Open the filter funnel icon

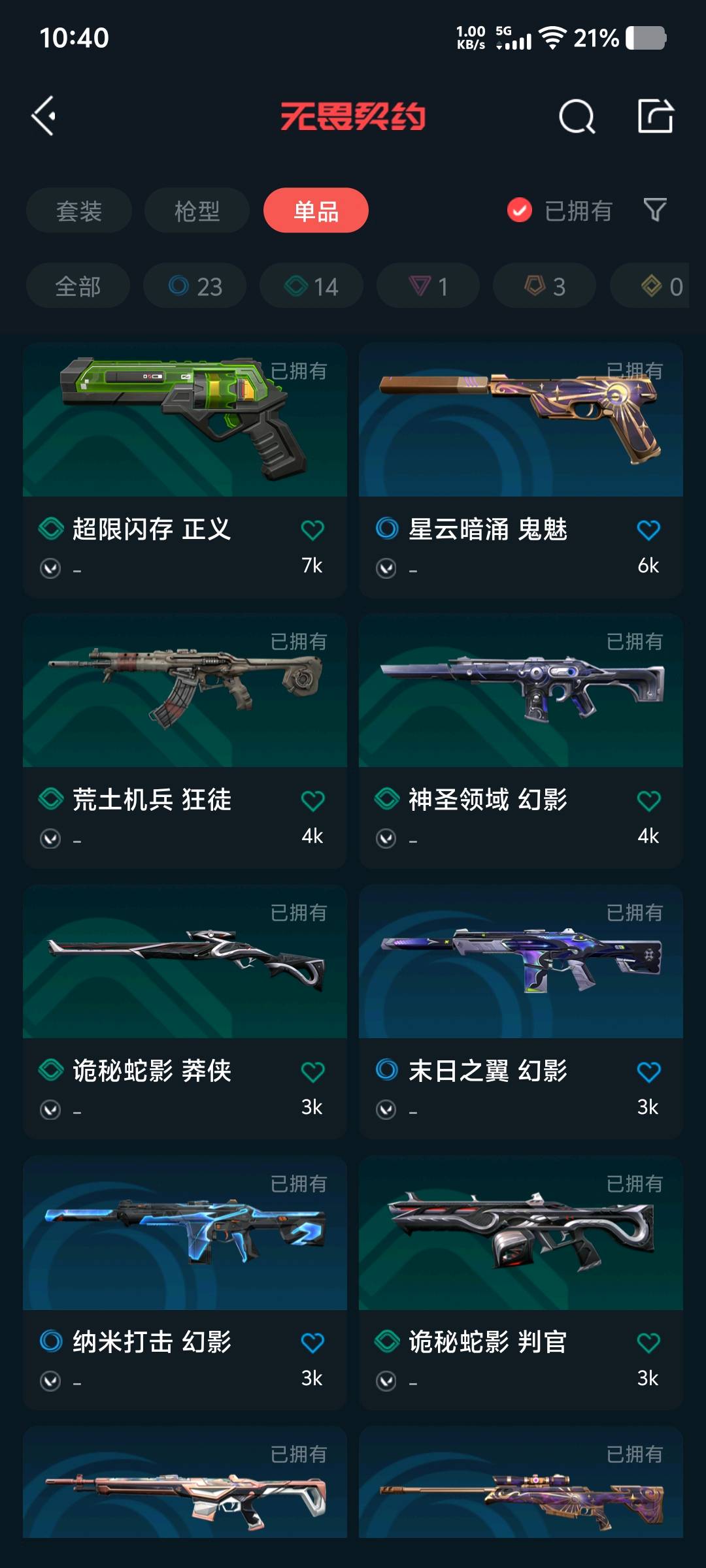coord(655,210)
